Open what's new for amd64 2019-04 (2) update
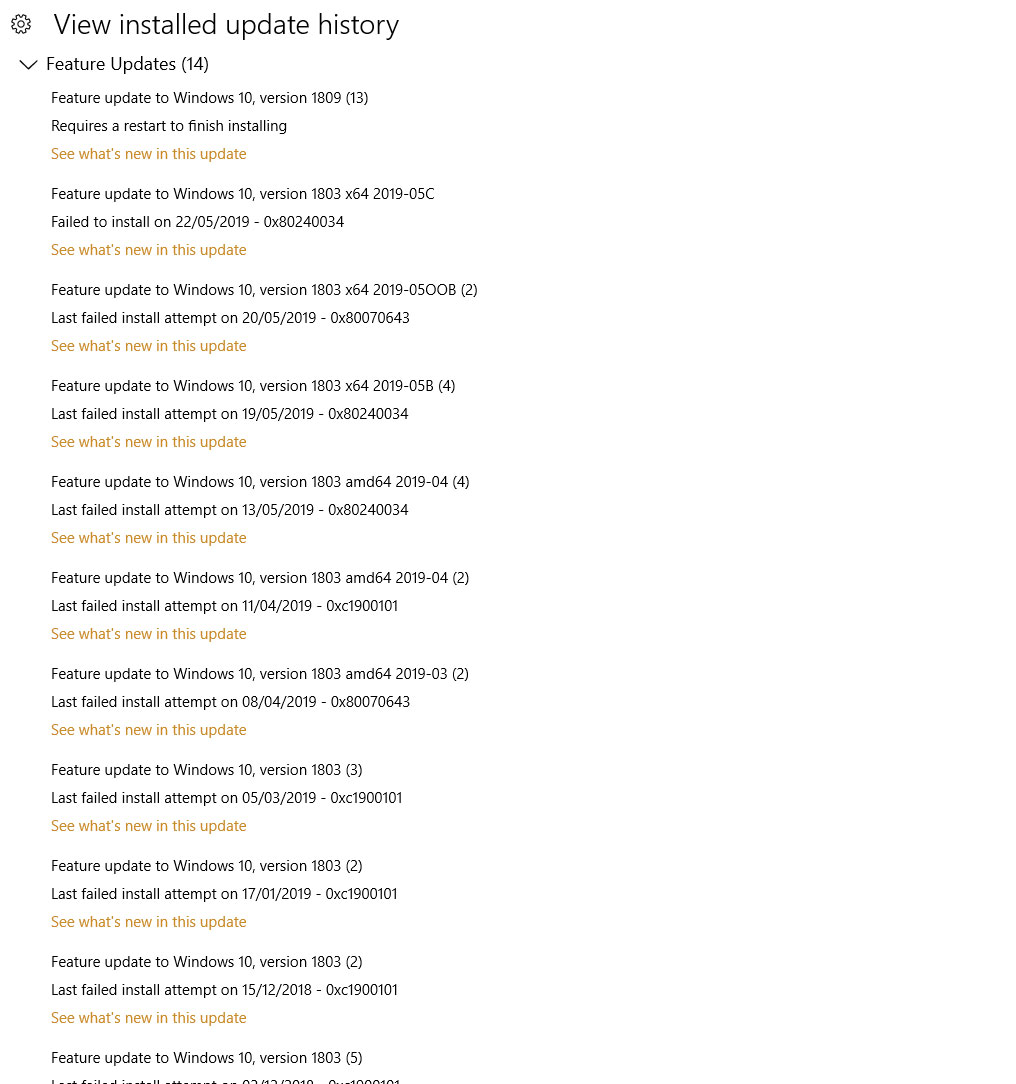The width and height of the screenshot is (1016, 1084). 148,634
